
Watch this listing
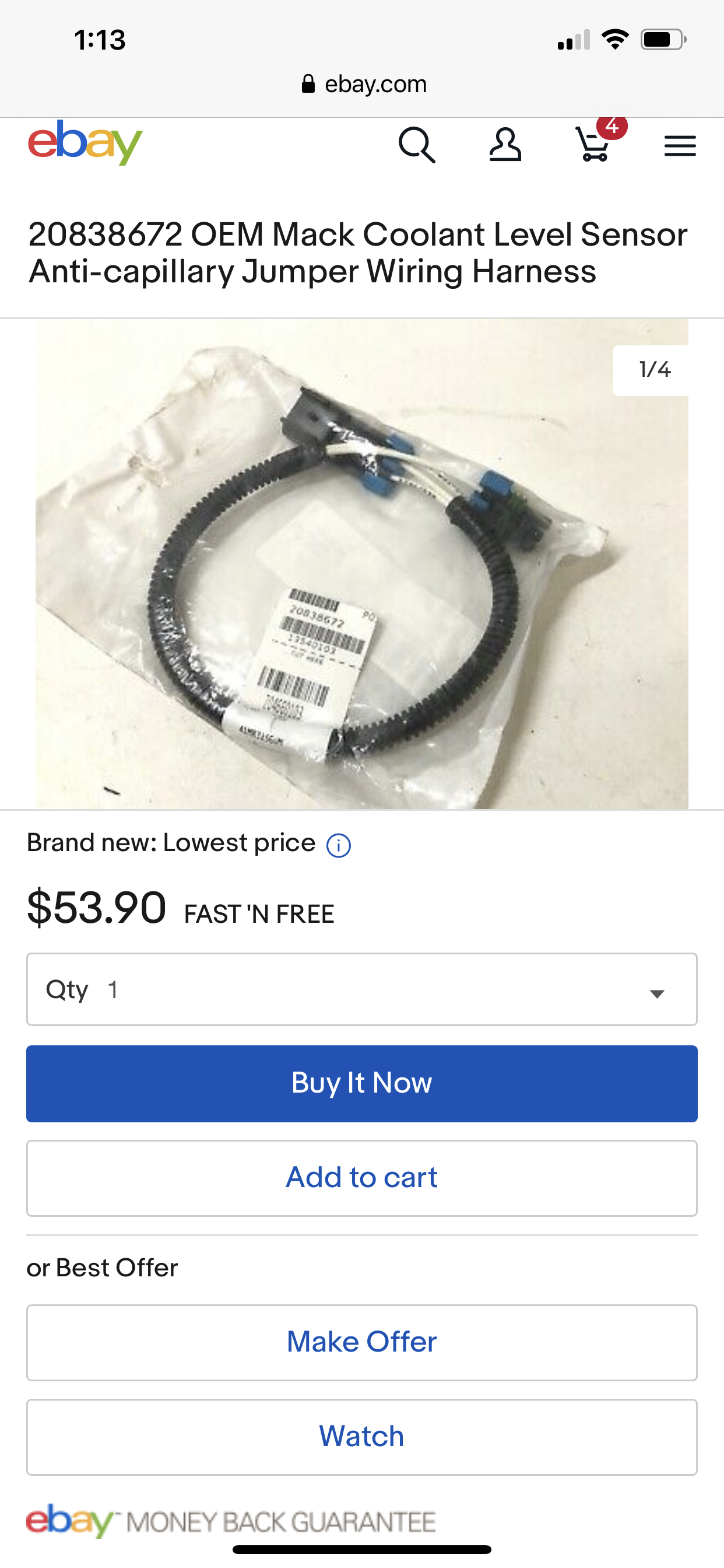click(x=361, y=1437)
